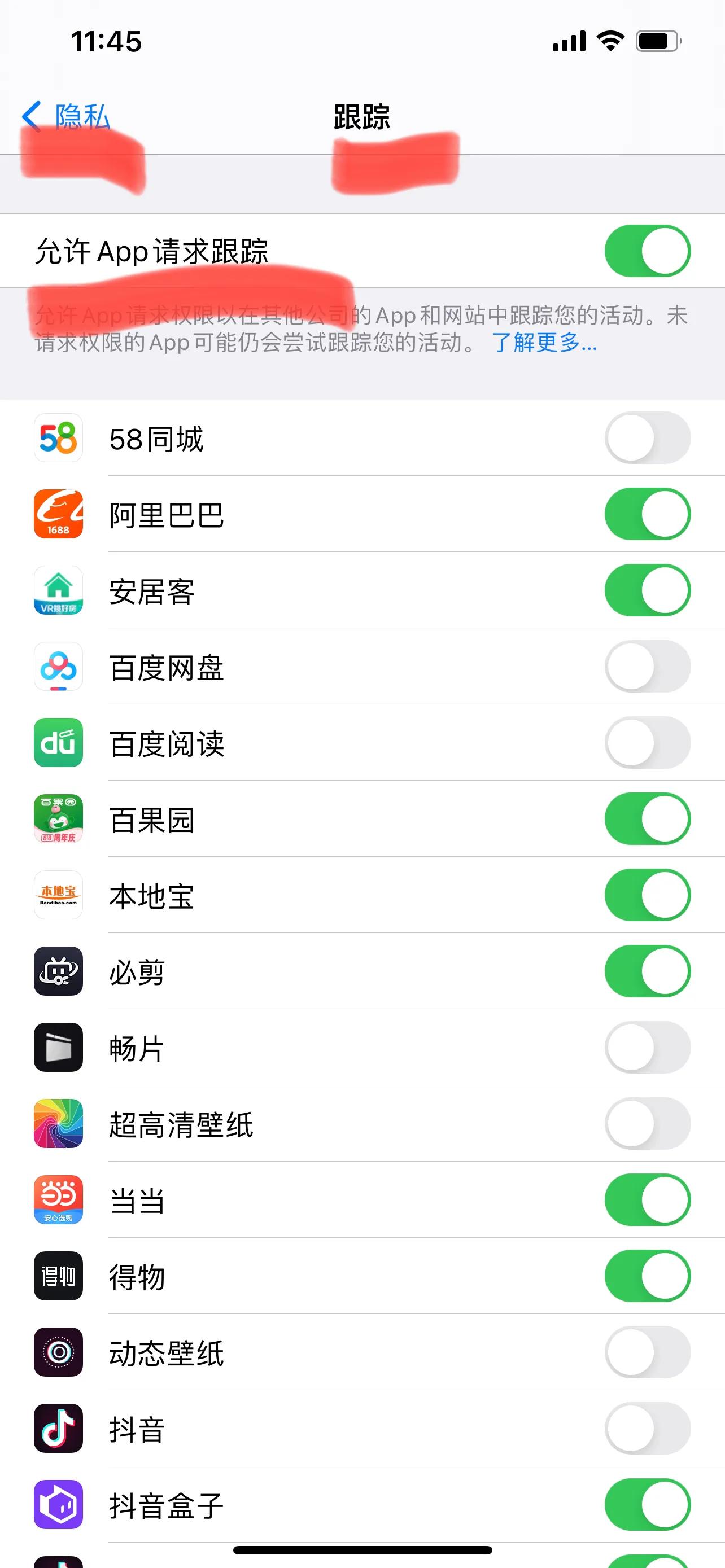The height and width of the screenshot is (1568, 725).
Task: Disable the 允许App请求跟踪 switch
Action: (x=648, y=251)
